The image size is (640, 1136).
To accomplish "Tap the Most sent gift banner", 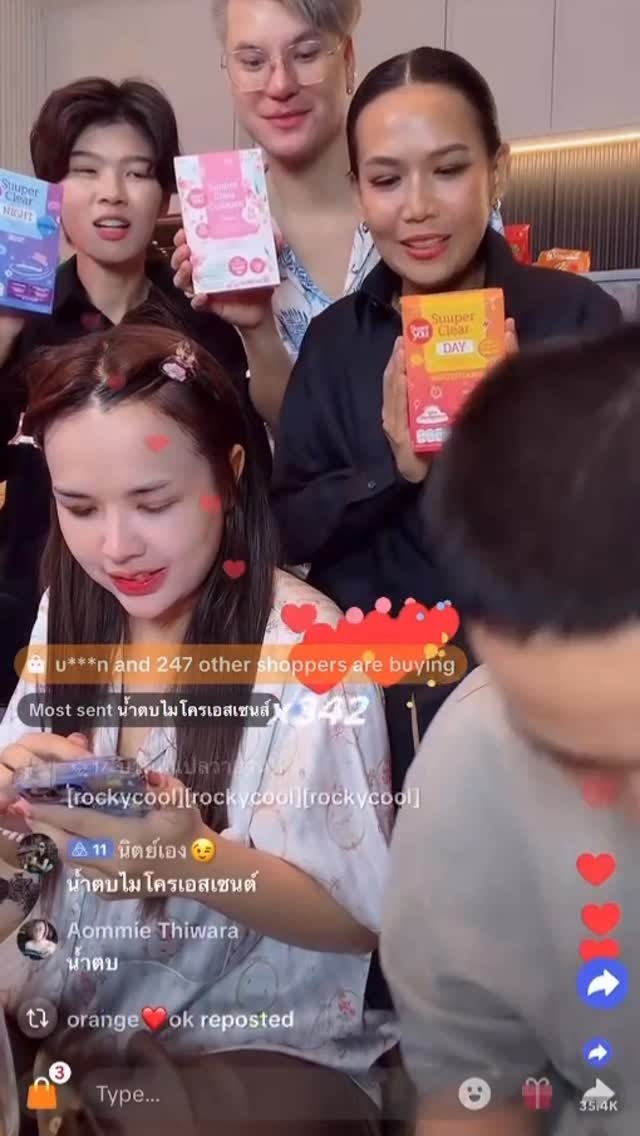I will (150, 710).
